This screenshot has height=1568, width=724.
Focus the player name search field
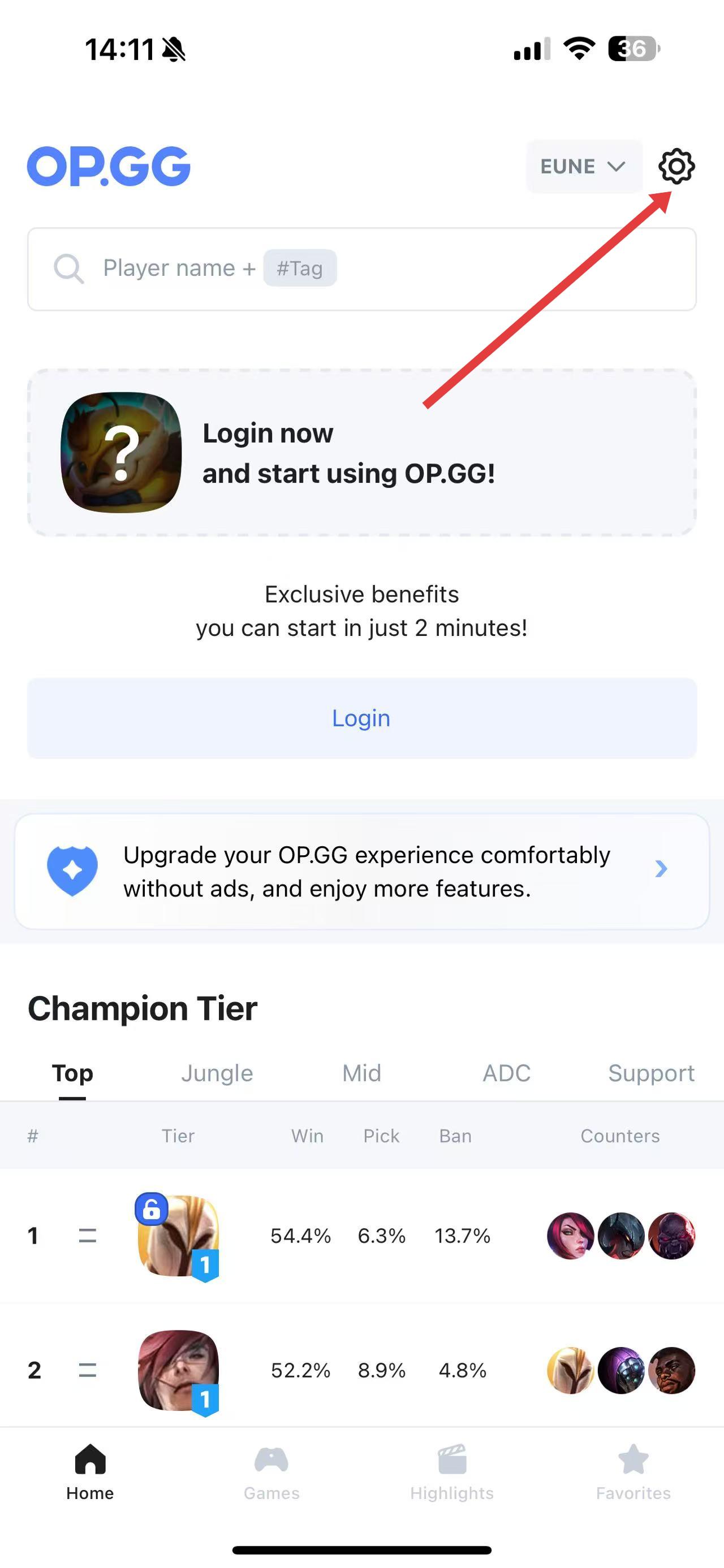pos(361,268)
